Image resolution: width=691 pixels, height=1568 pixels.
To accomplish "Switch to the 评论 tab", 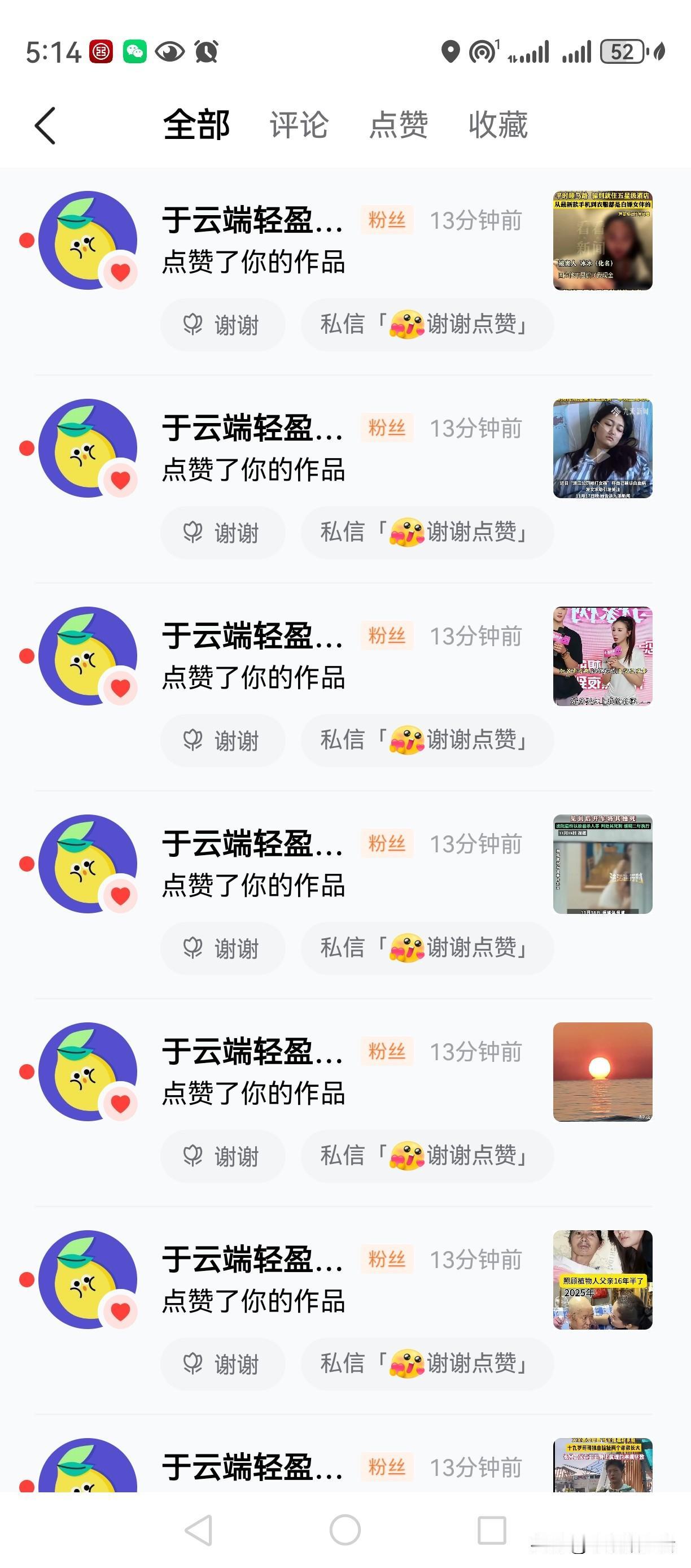I will (299, 125).
